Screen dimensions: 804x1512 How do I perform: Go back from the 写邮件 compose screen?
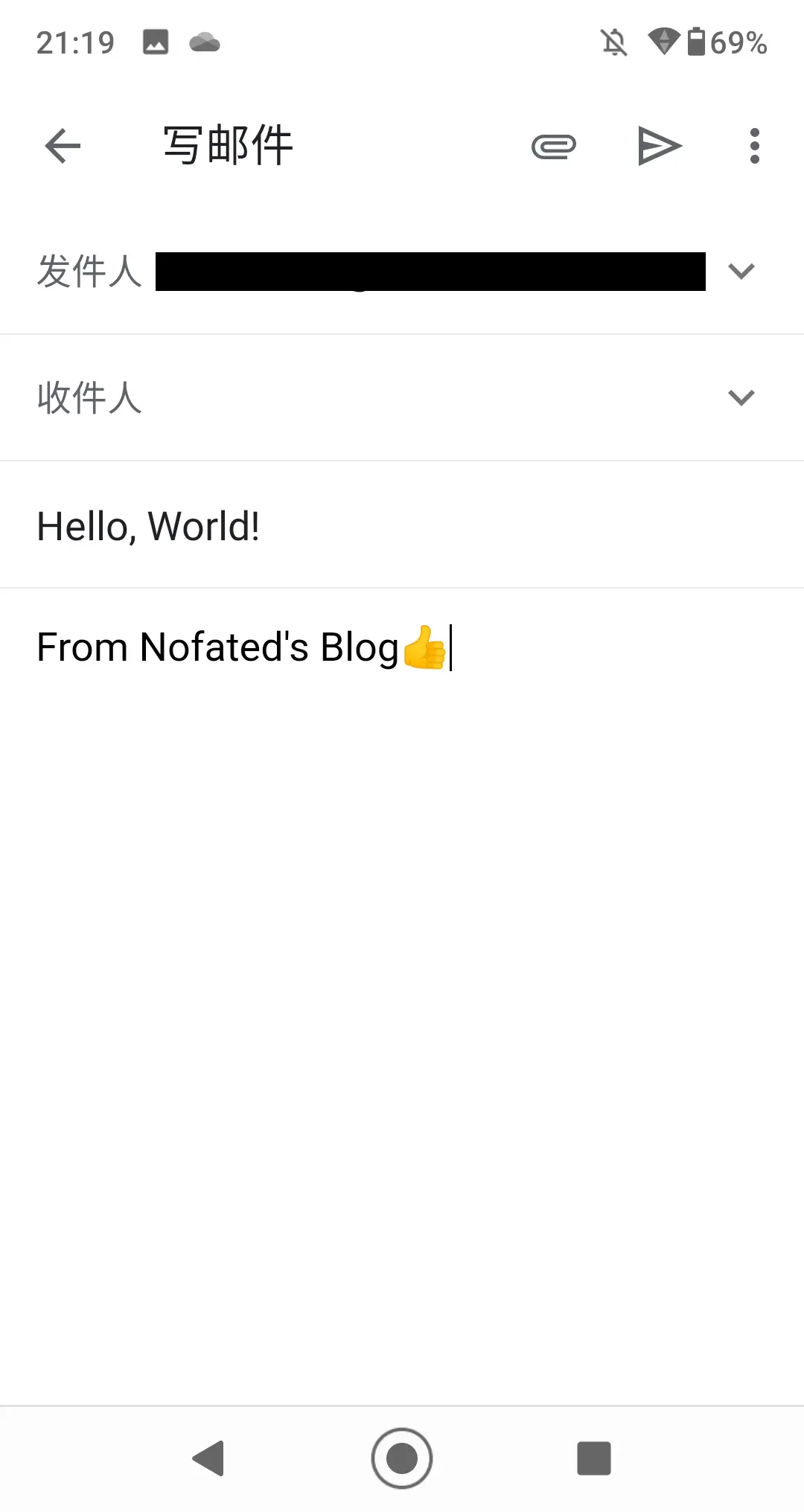pyautogui.click(x=63, y=146)
